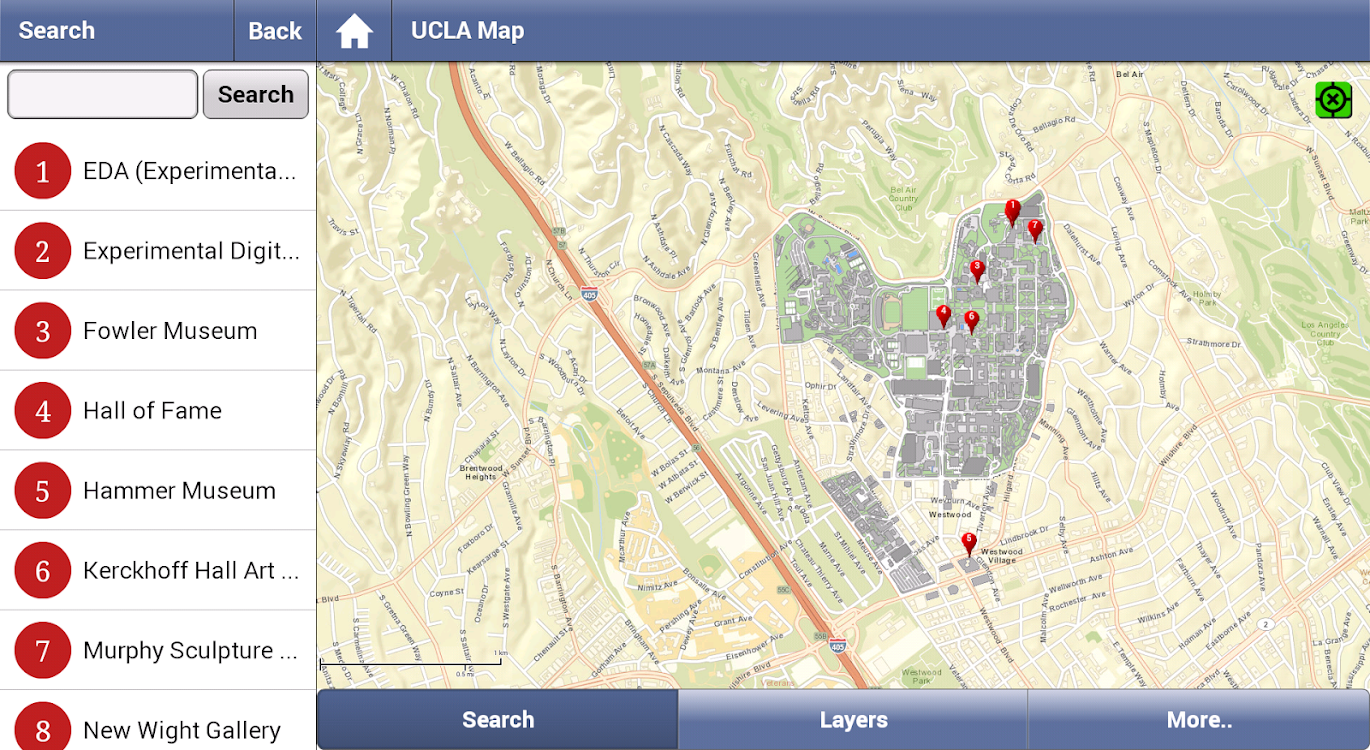Tap map pin number 5 near Westwood Village
Image resolution: width=1370 pixels, height=750 pixels.
tap(968, 542)
